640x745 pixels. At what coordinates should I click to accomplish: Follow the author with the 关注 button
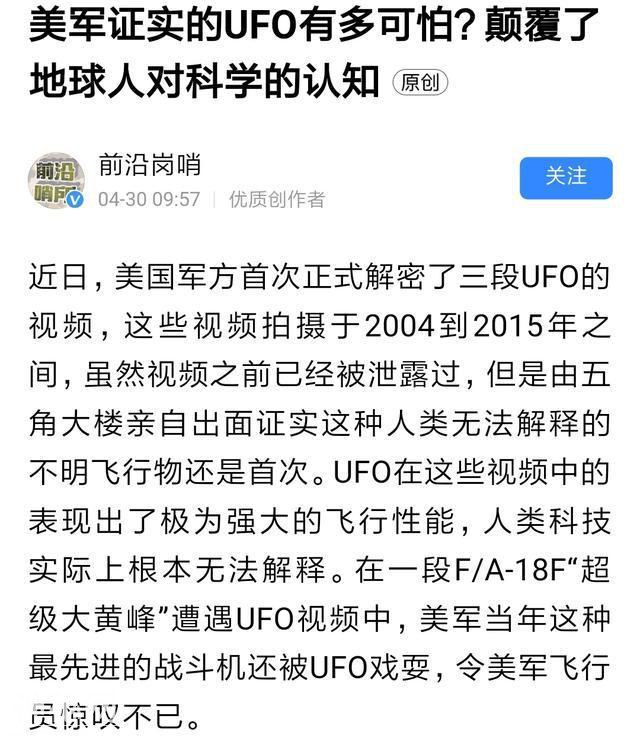565,177
